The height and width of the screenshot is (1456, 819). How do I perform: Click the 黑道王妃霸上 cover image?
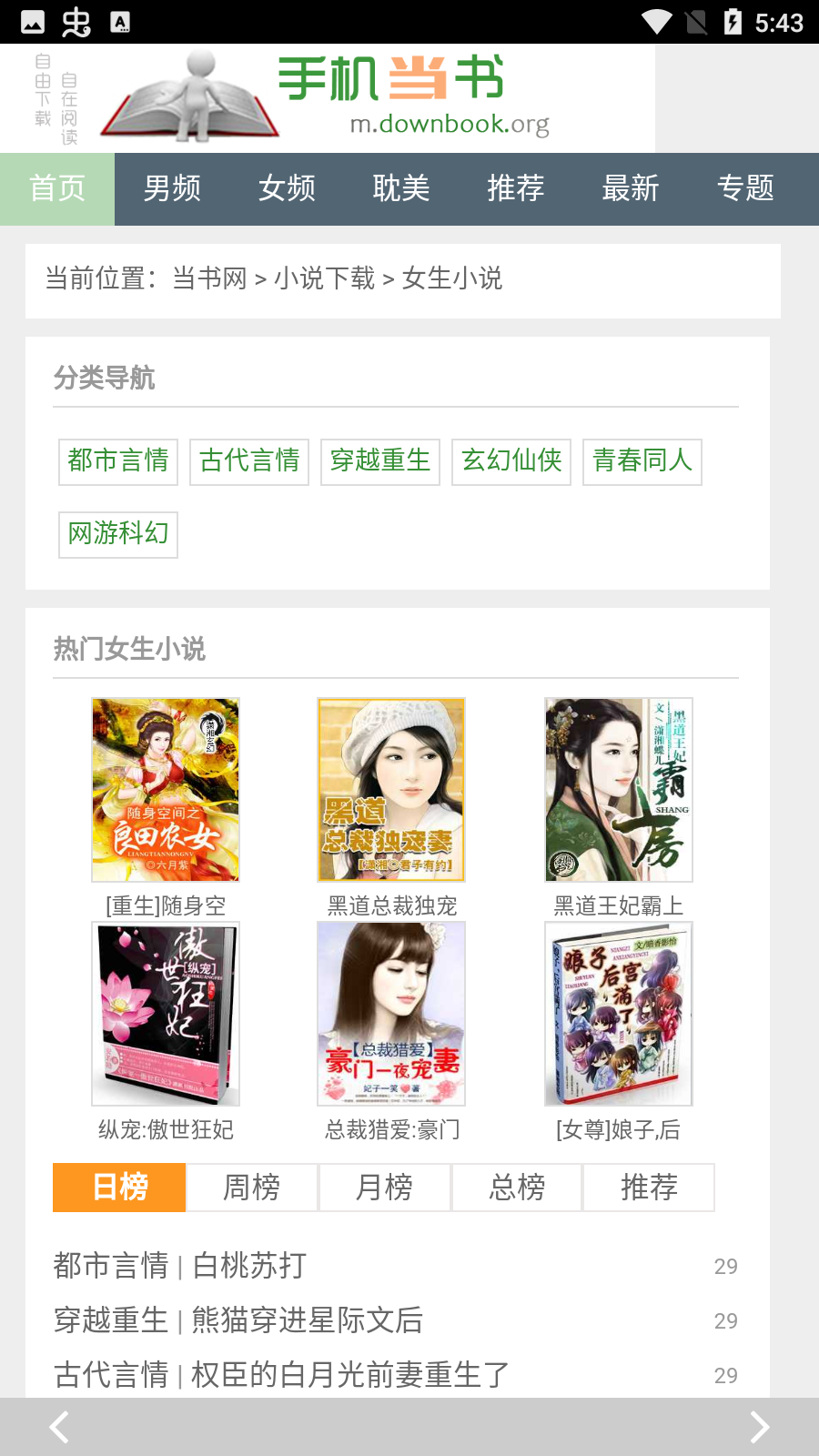click(x=618, y=789)
